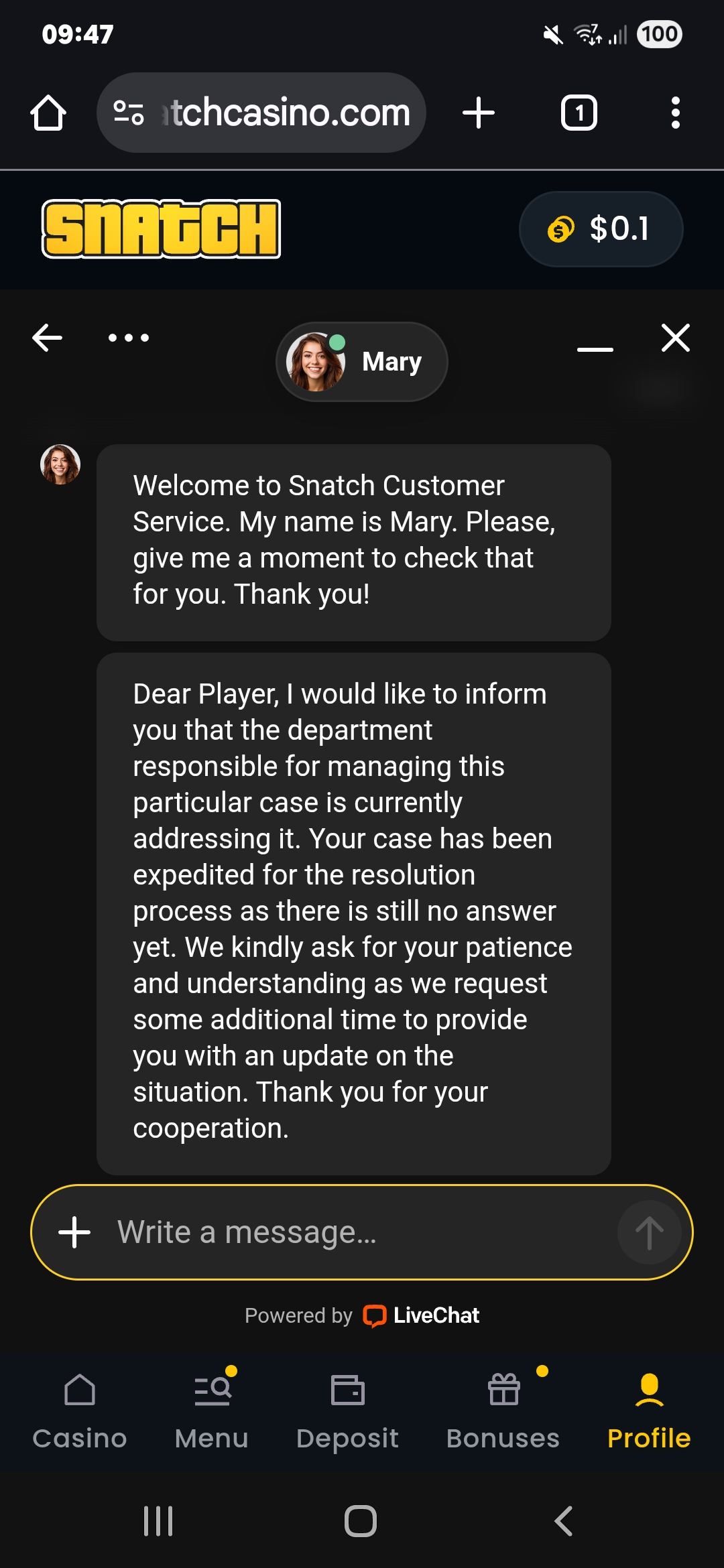724x1568 pixels.
Task: Go back in the live chat window
Action: [48, 338]
